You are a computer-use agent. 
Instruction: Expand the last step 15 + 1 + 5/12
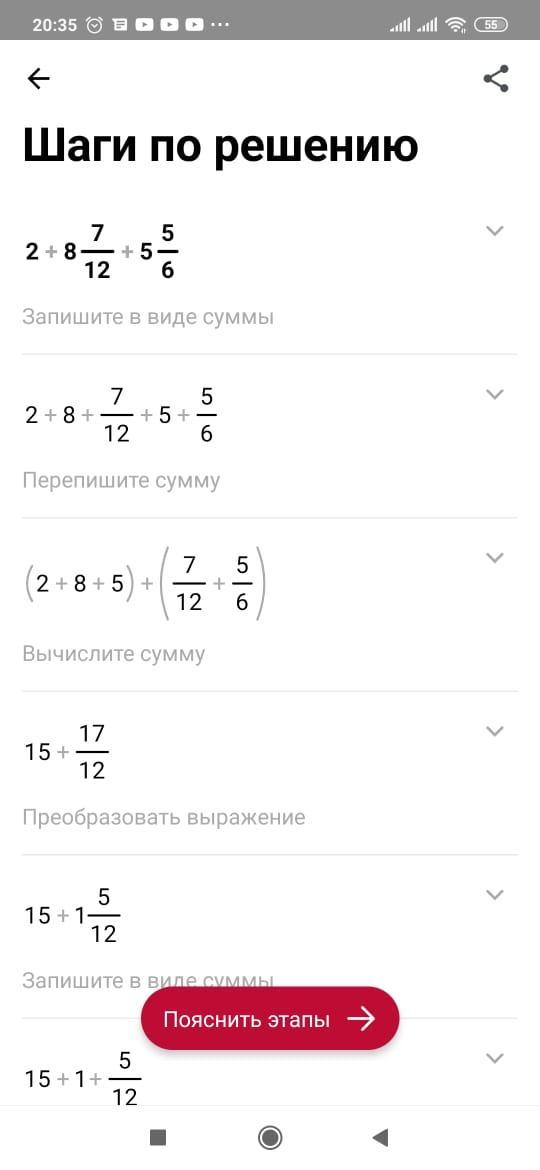[x=495, y=1057]
